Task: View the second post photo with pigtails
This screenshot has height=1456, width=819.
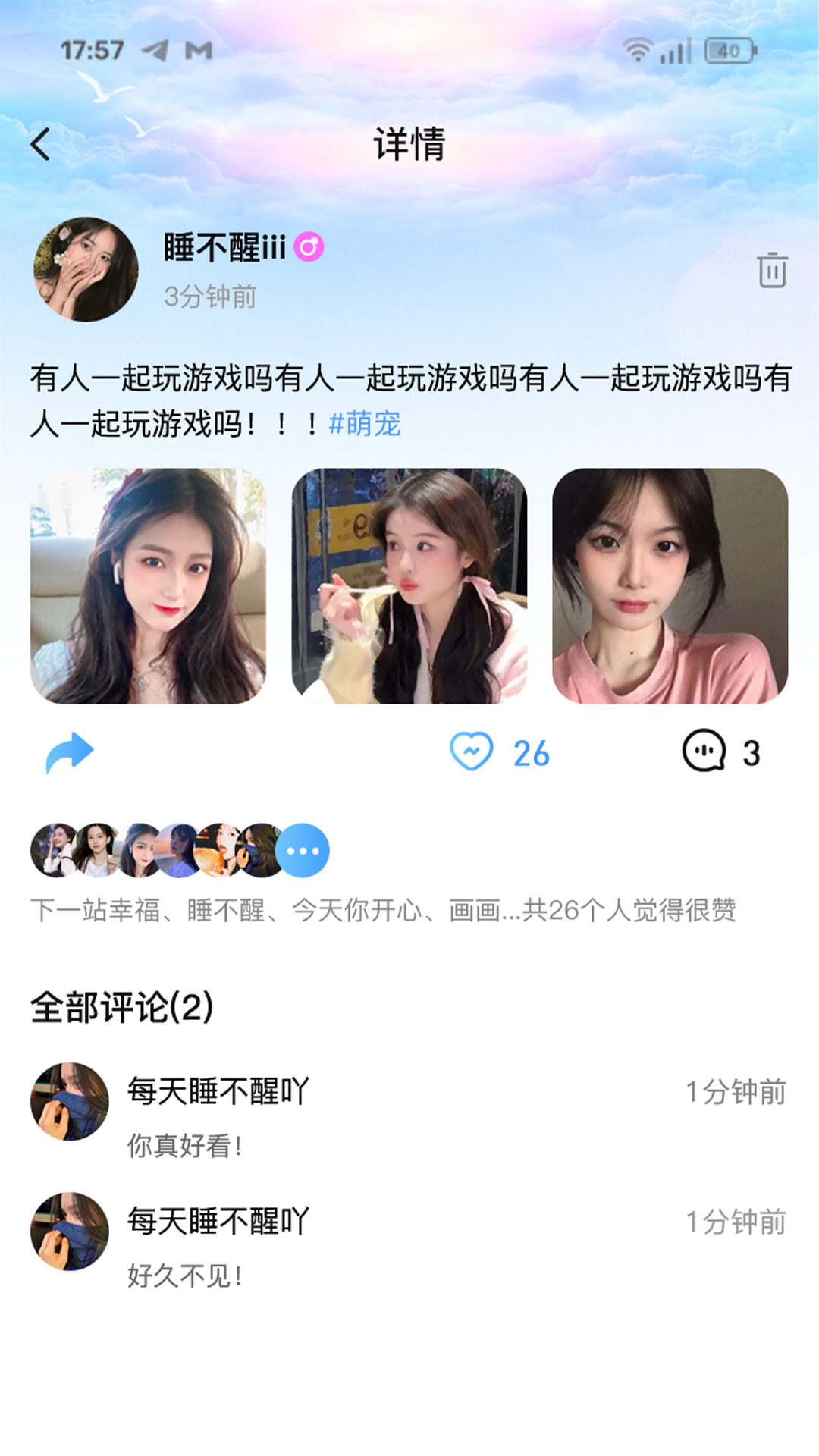Action: (409, 585)
